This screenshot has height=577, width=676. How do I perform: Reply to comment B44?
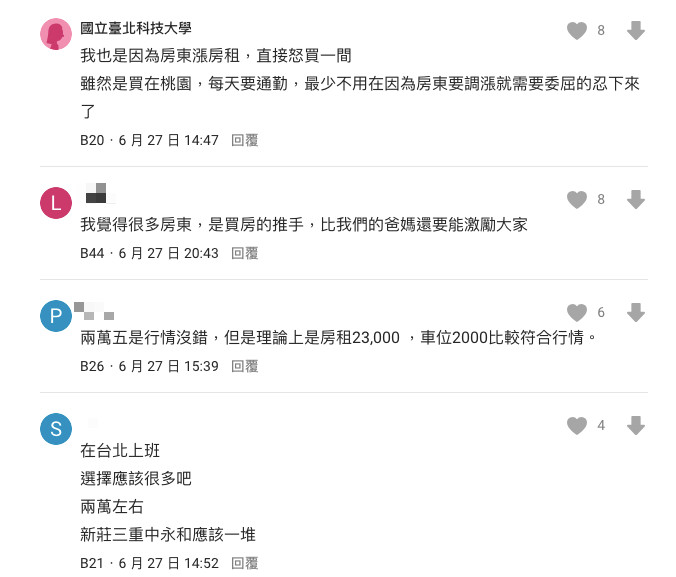coord(245,254)
